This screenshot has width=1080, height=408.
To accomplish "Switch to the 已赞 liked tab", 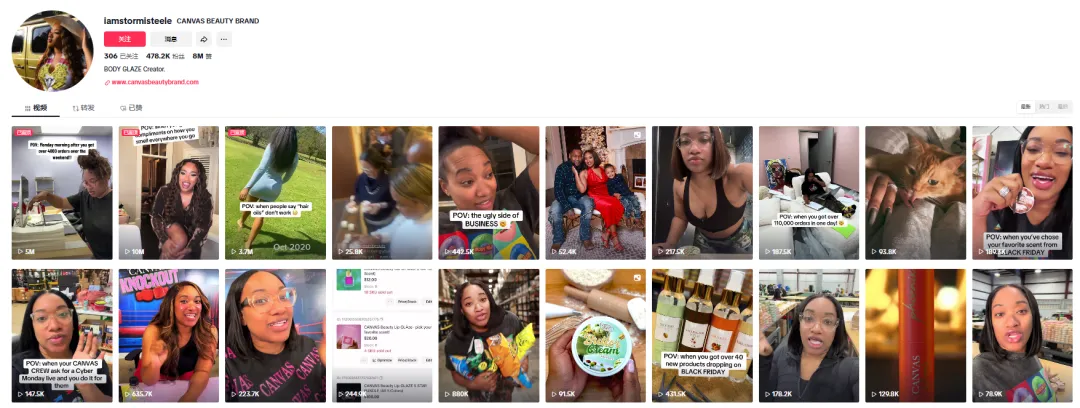I will tap(130, 108).
